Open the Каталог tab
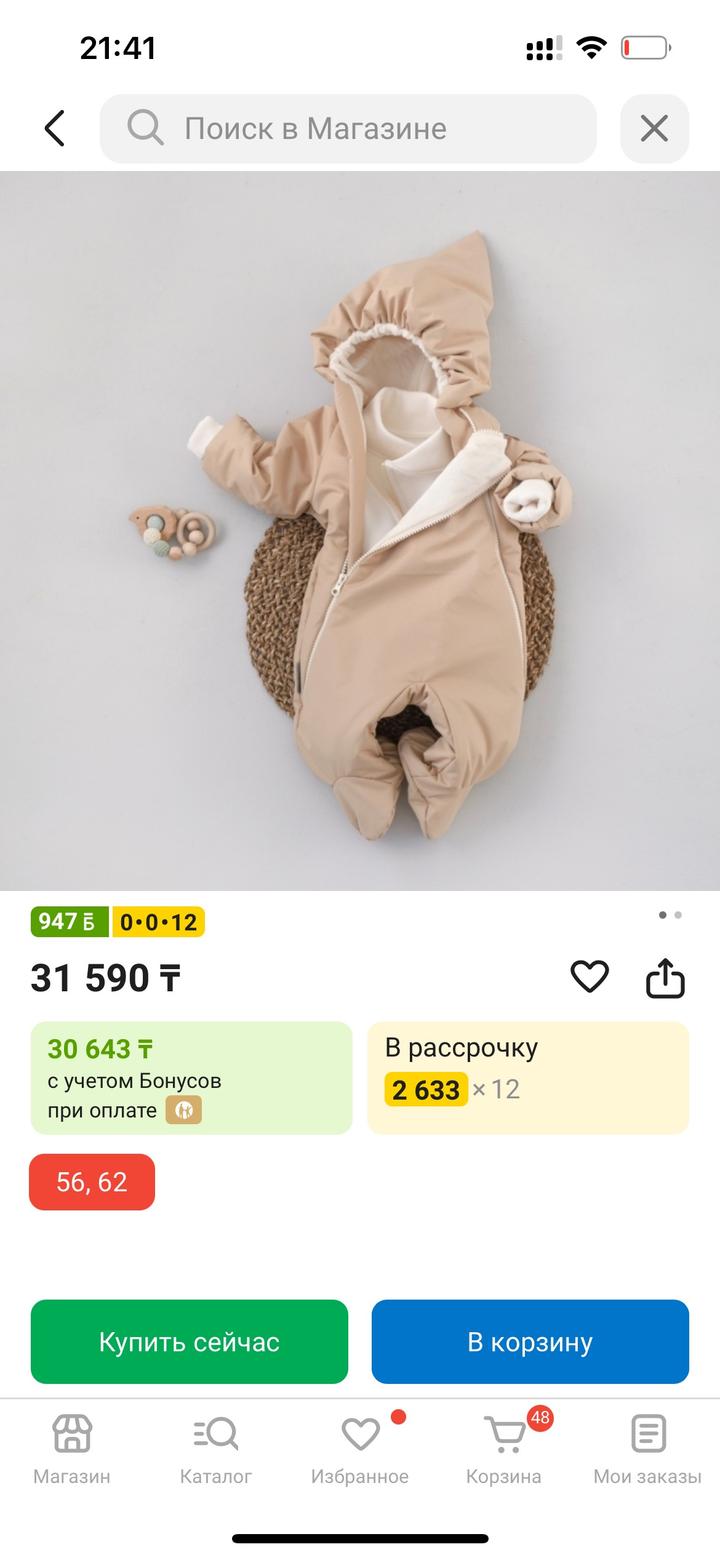The height and width of the screenshot is (1558, 720). (216, 1448)
